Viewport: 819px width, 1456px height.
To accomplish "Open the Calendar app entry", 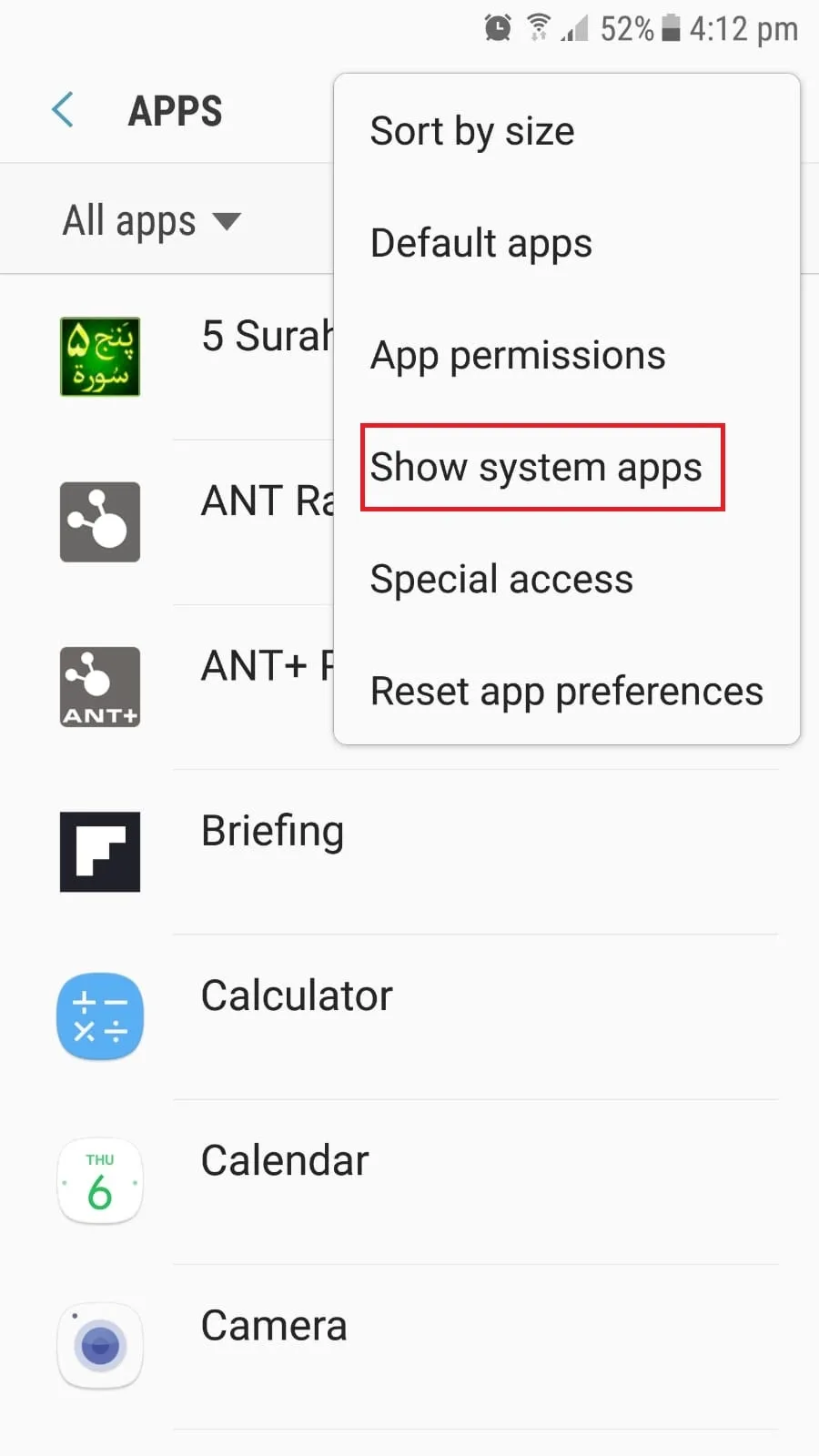I will coord(409,1181).
